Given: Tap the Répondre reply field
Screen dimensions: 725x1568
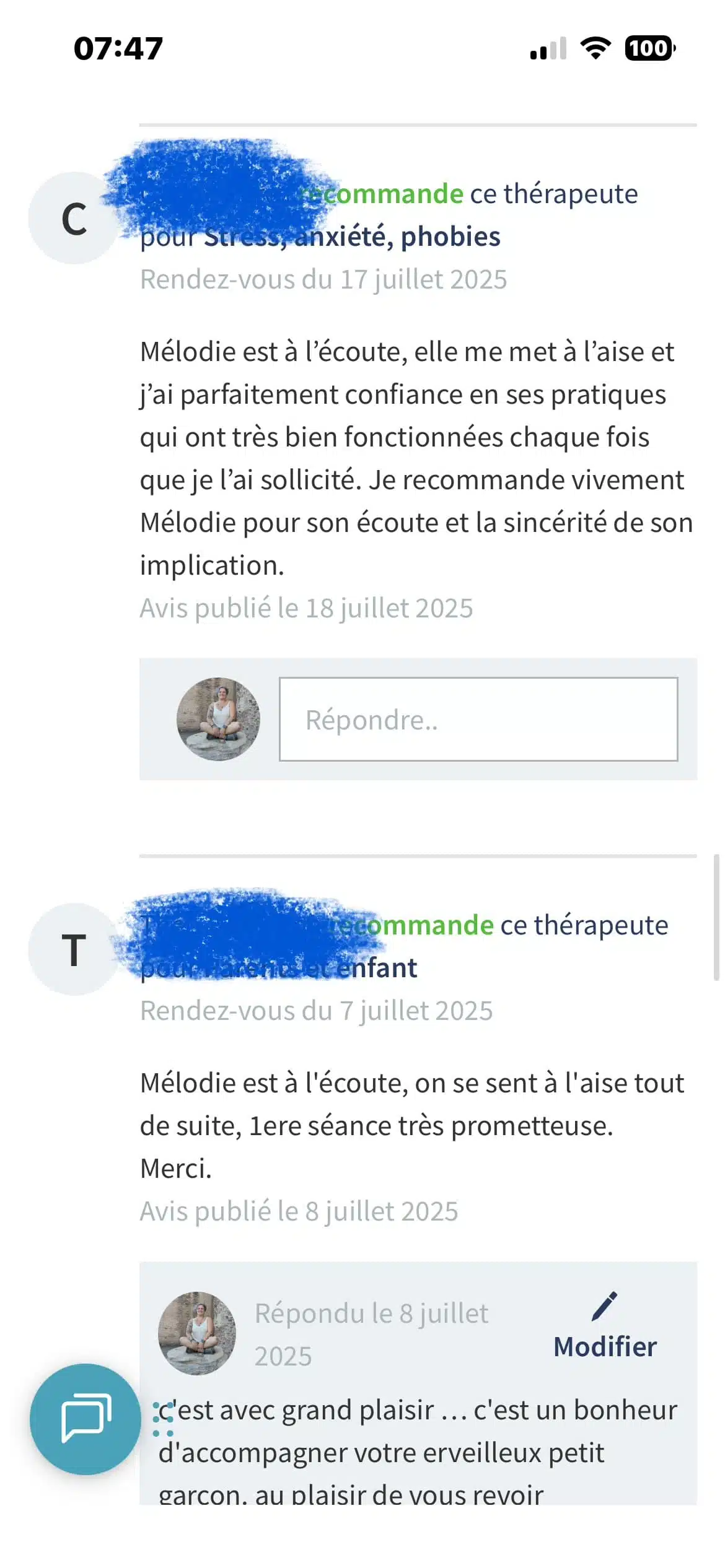Looking at the screenshot, I should point(478,719).
